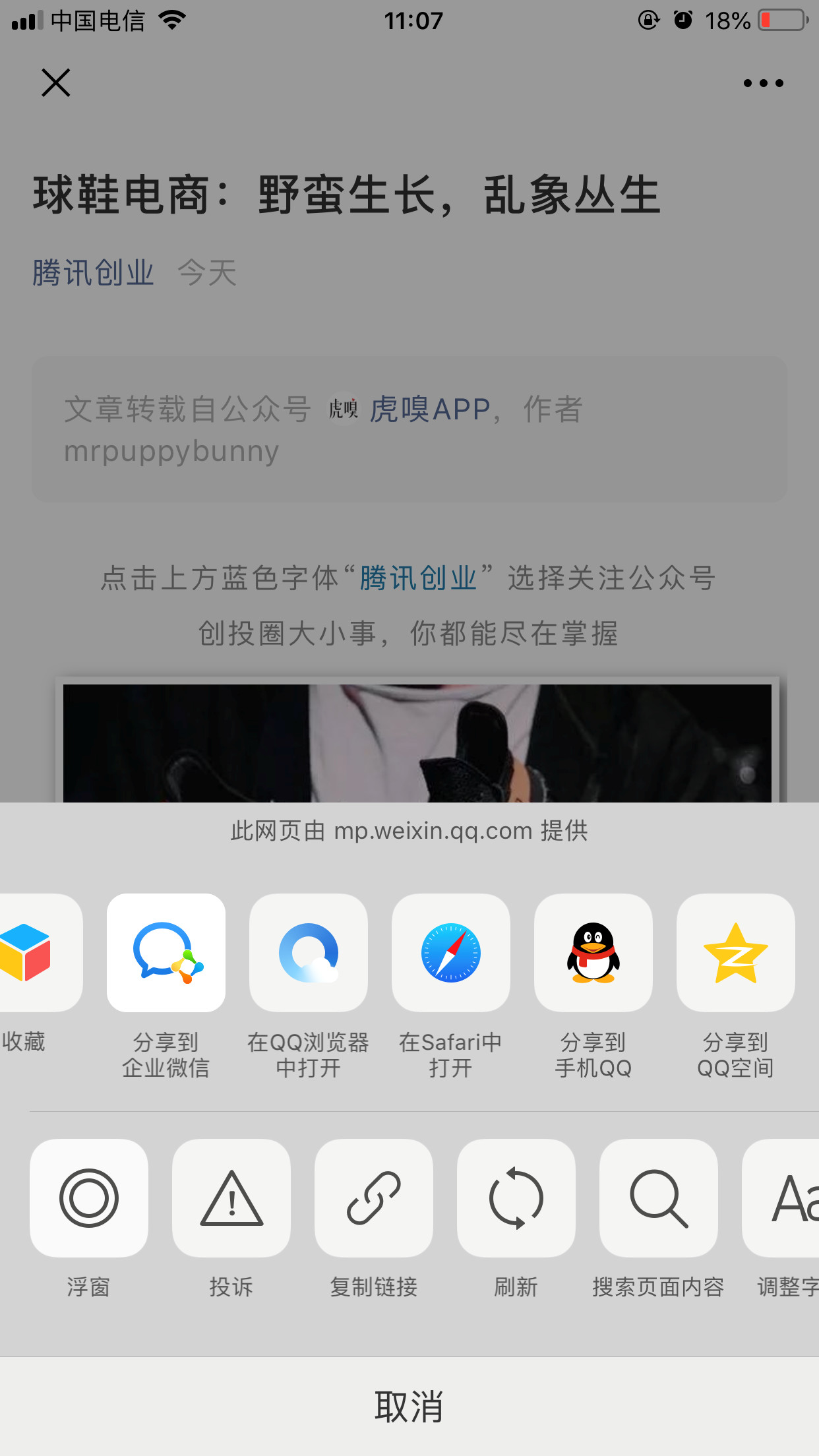819x1456 pixels.
Task: Open page in Safari
Action: tap(451, 953)
